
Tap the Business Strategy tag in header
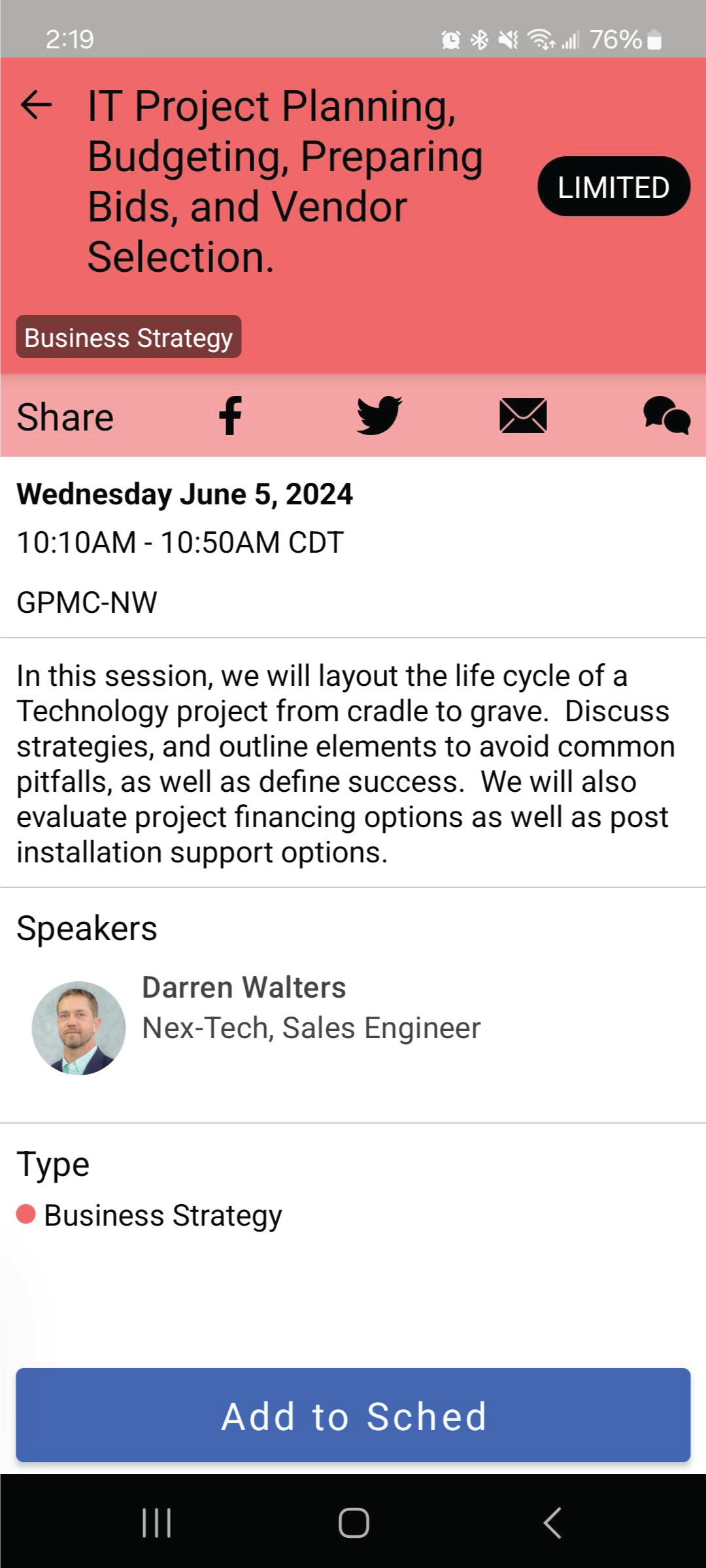pos(129,337)
